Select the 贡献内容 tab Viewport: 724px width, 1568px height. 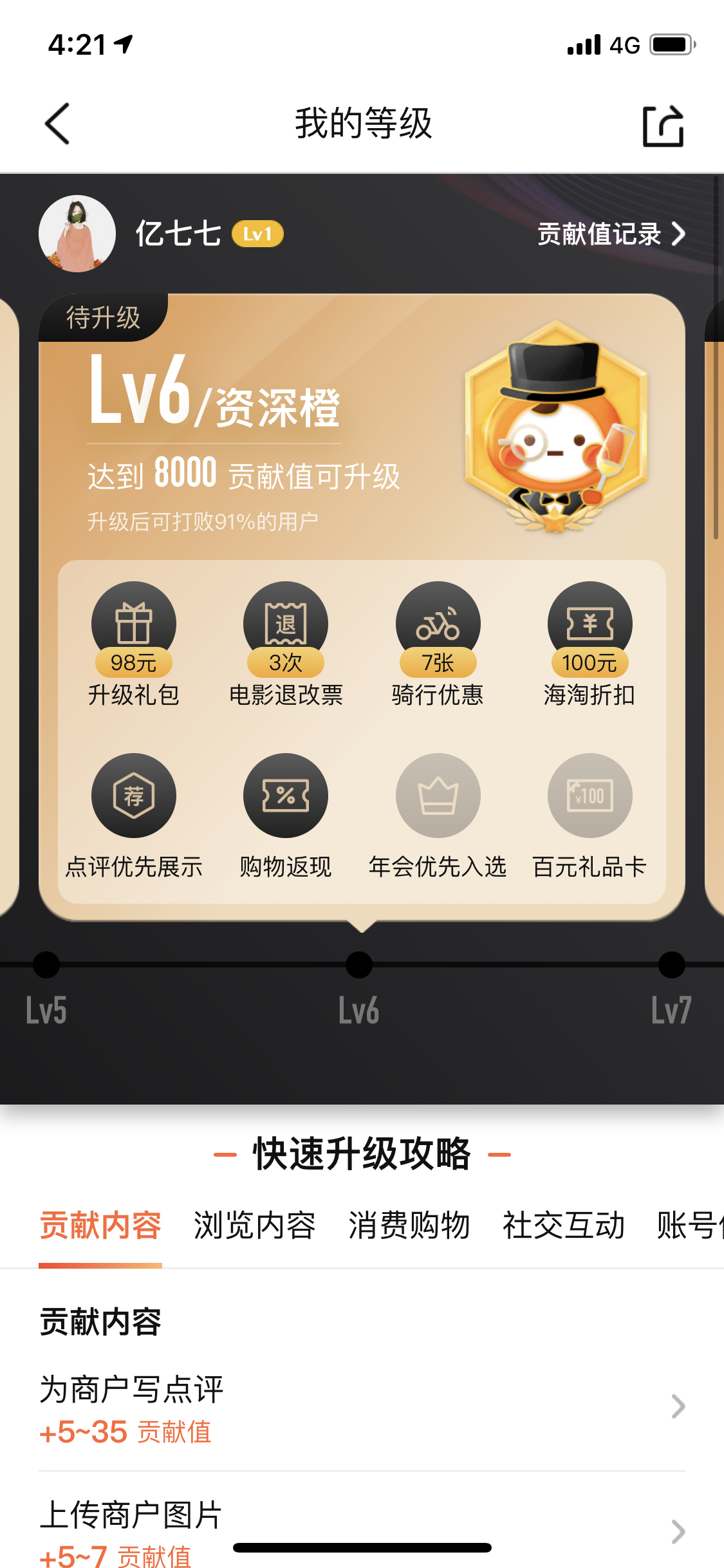[100, 1226]
